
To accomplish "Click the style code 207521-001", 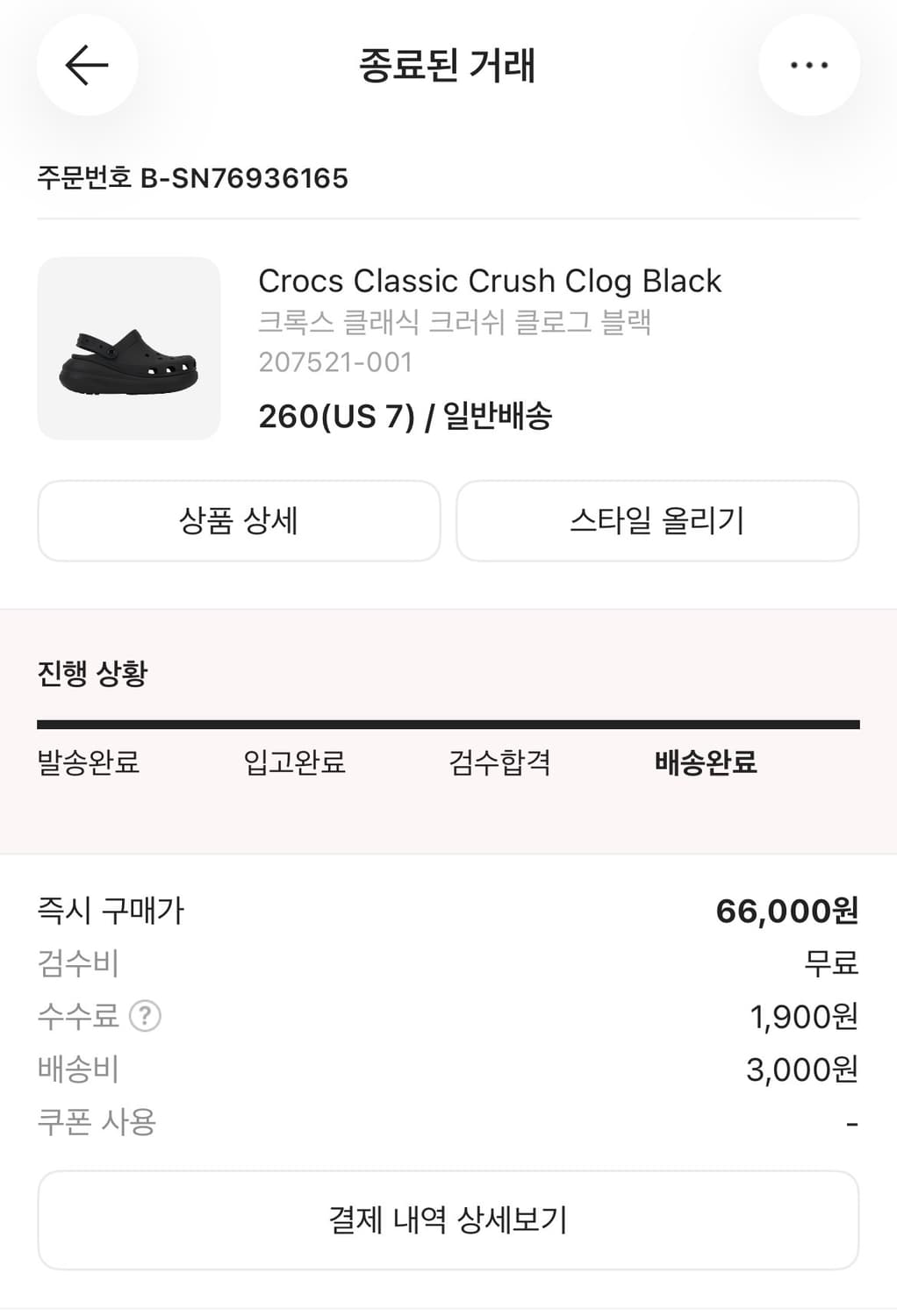I will click(x=334, y=361).
